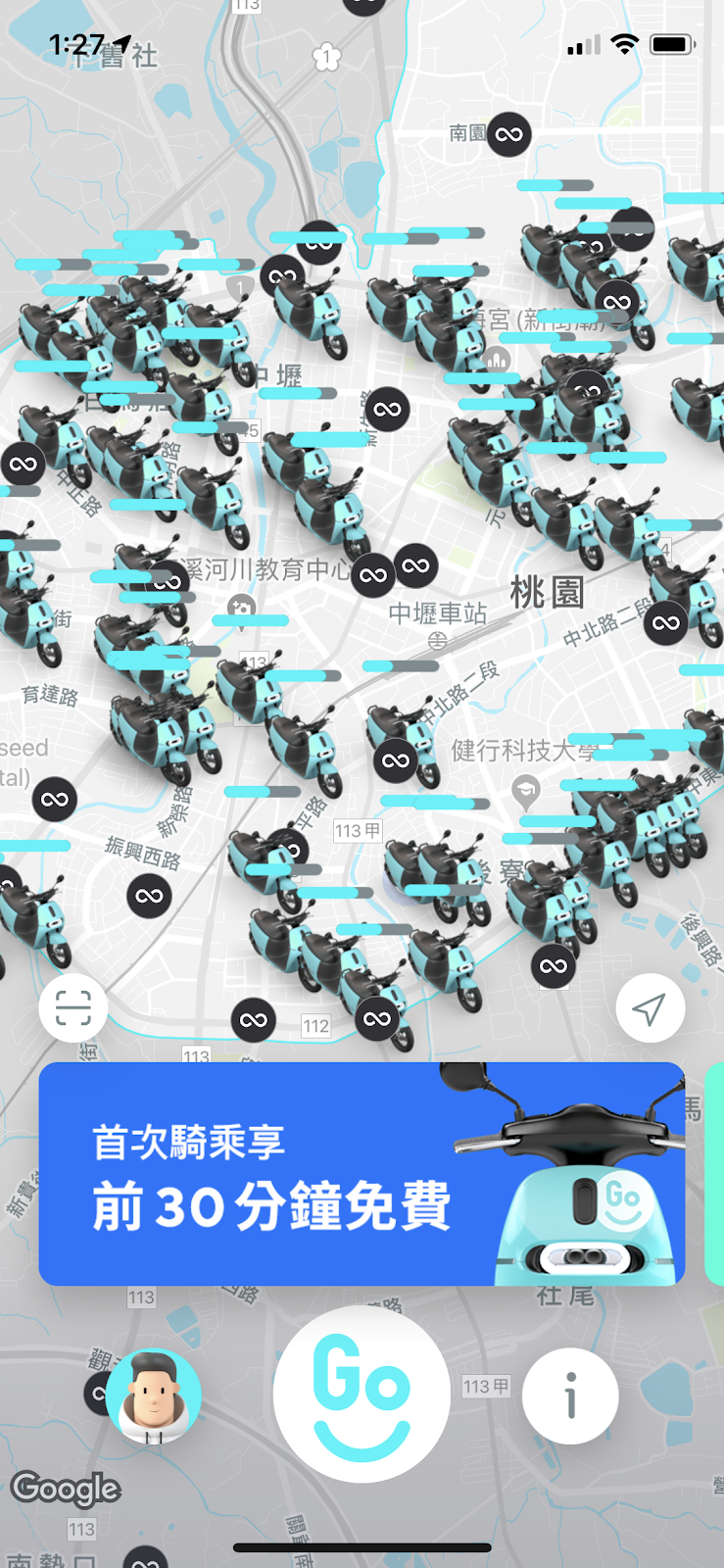Screen dimensions: 724x1568
Task: Open the info button
Action: click(570, 1395)
